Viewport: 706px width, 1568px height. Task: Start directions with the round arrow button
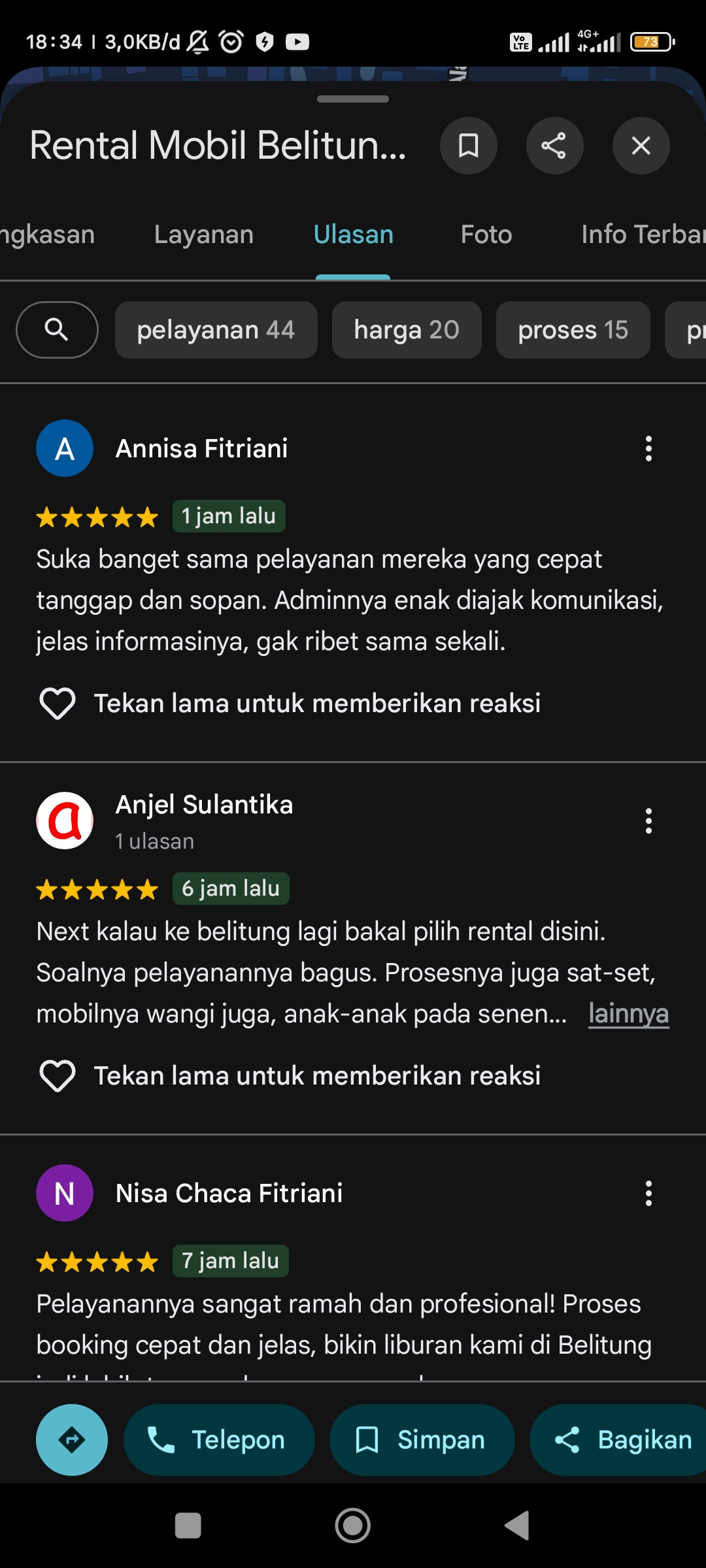pos(72,1440)
